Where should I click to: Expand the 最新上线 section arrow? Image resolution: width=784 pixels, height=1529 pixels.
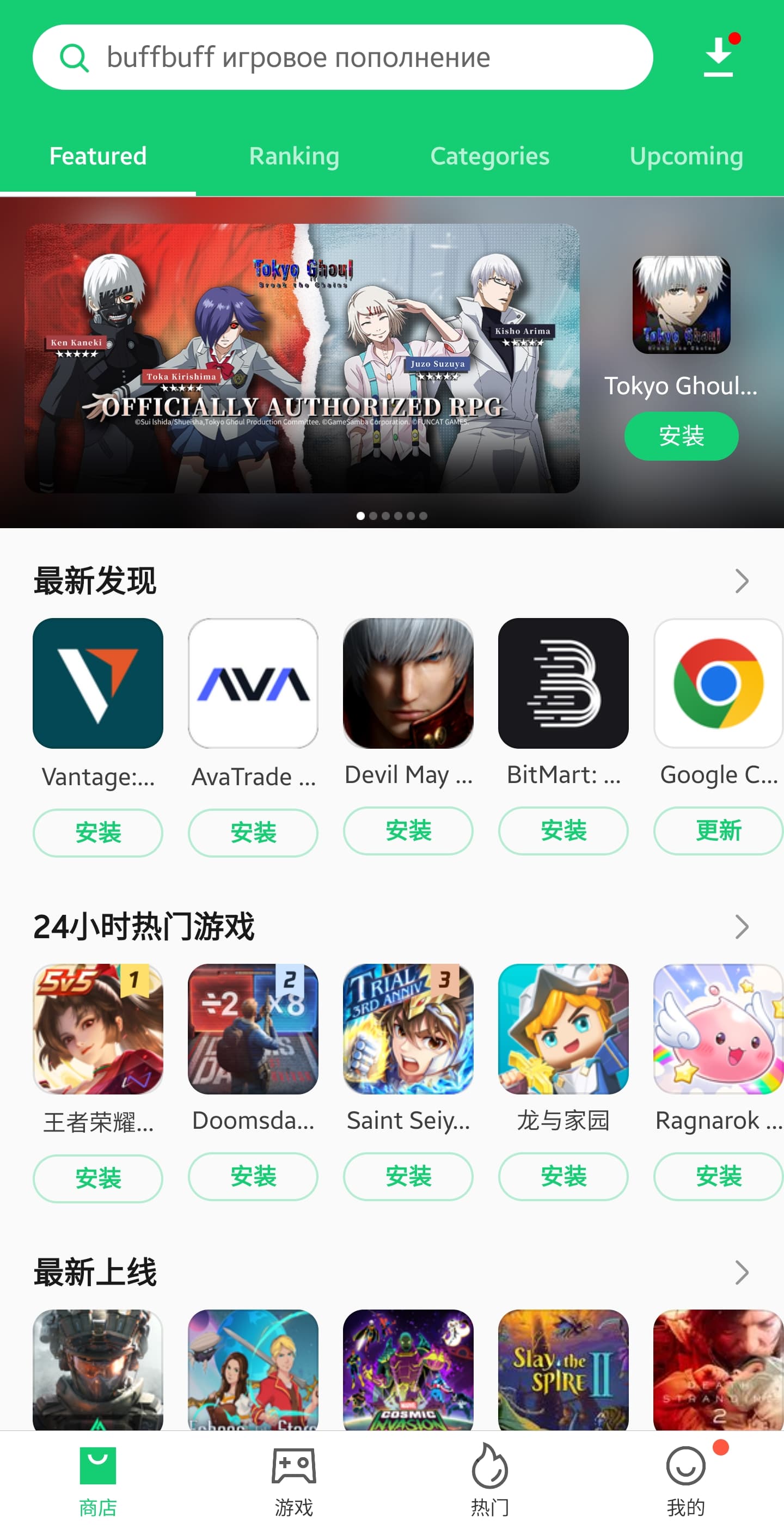(x=742, y=1272)
